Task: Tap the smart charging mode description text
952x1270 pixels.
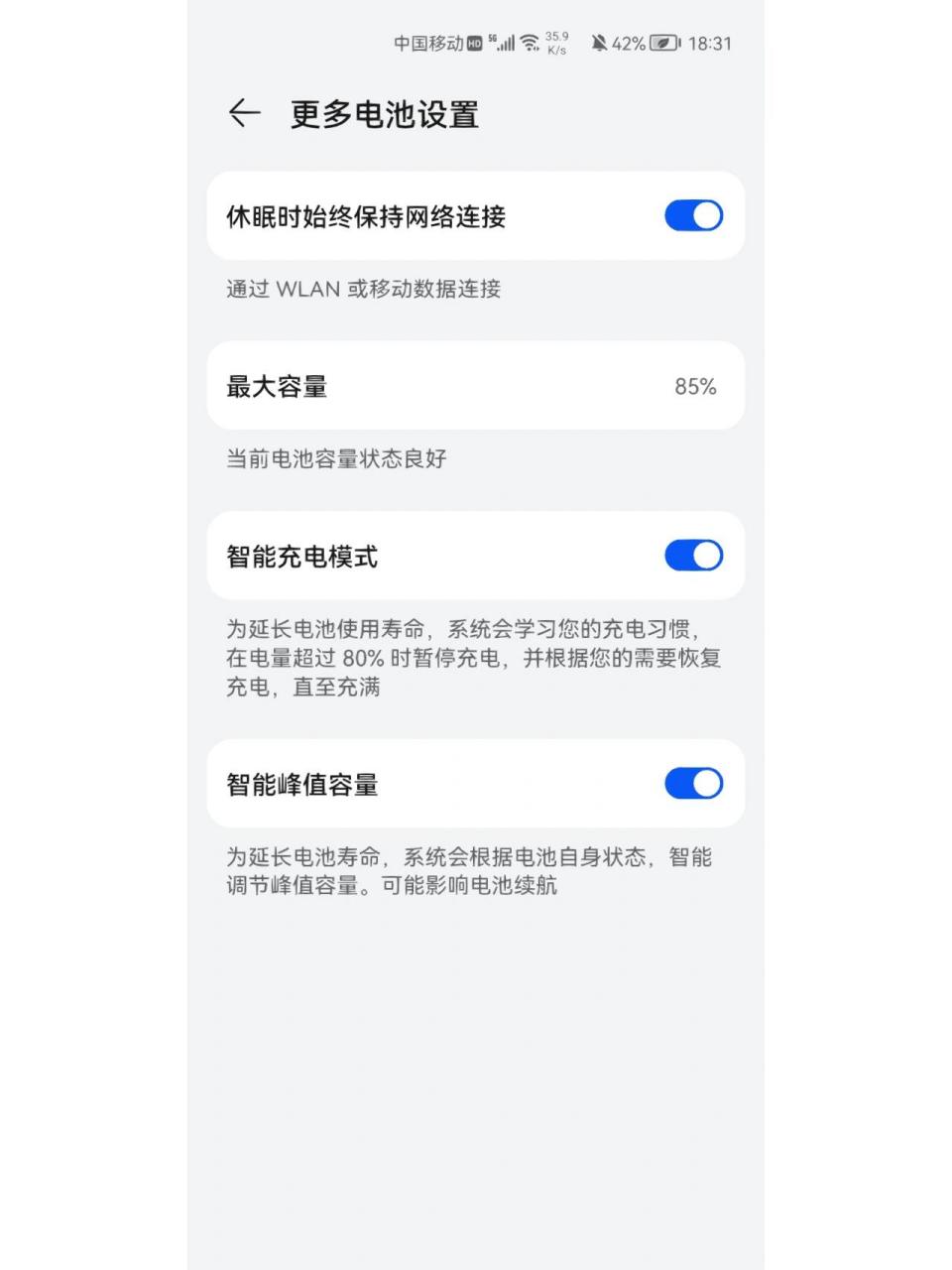Action: (x=476, y=657)
